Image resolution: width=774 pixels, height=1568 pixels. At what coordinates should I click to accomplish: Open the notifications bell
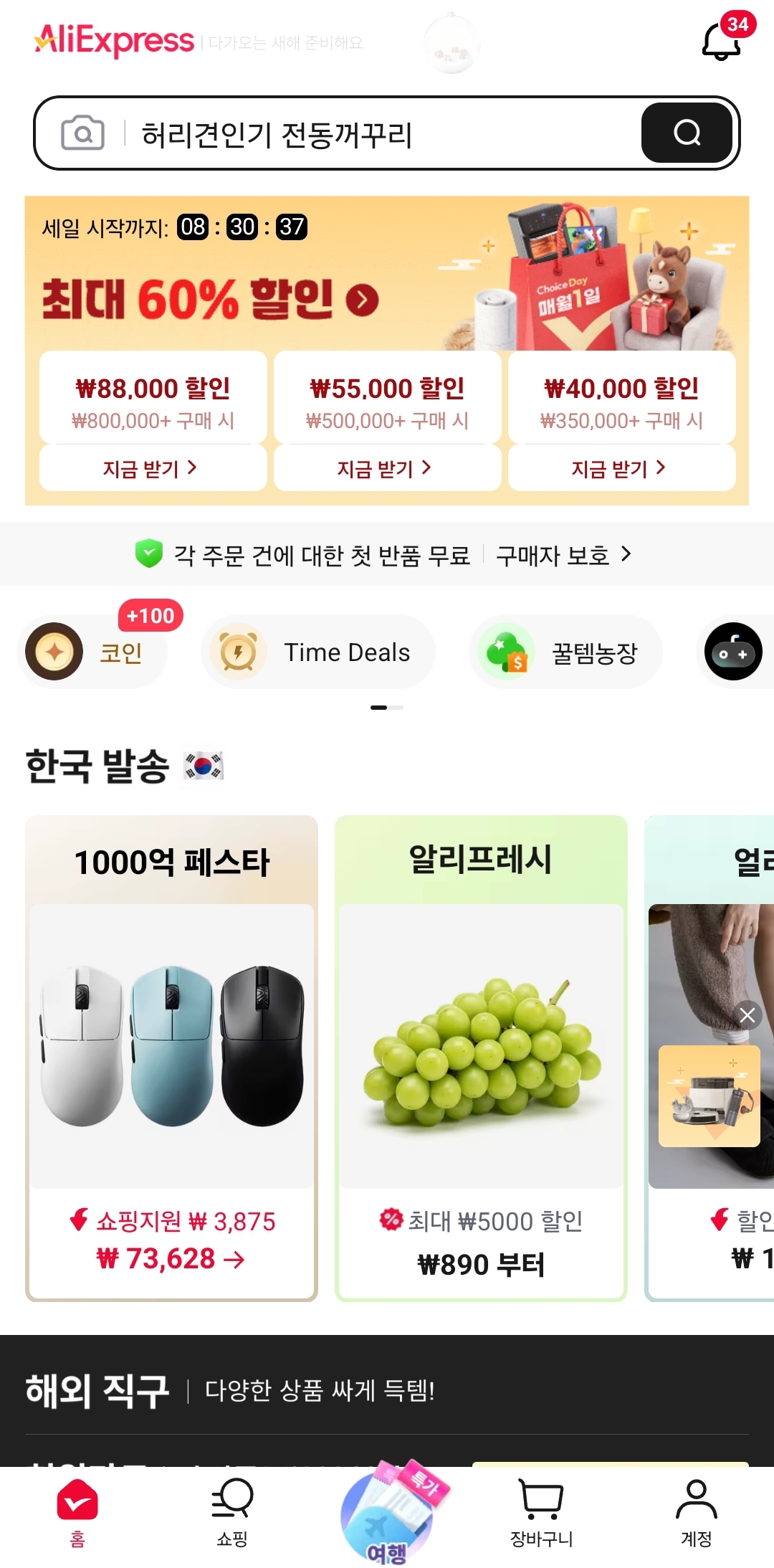(722, 42)
